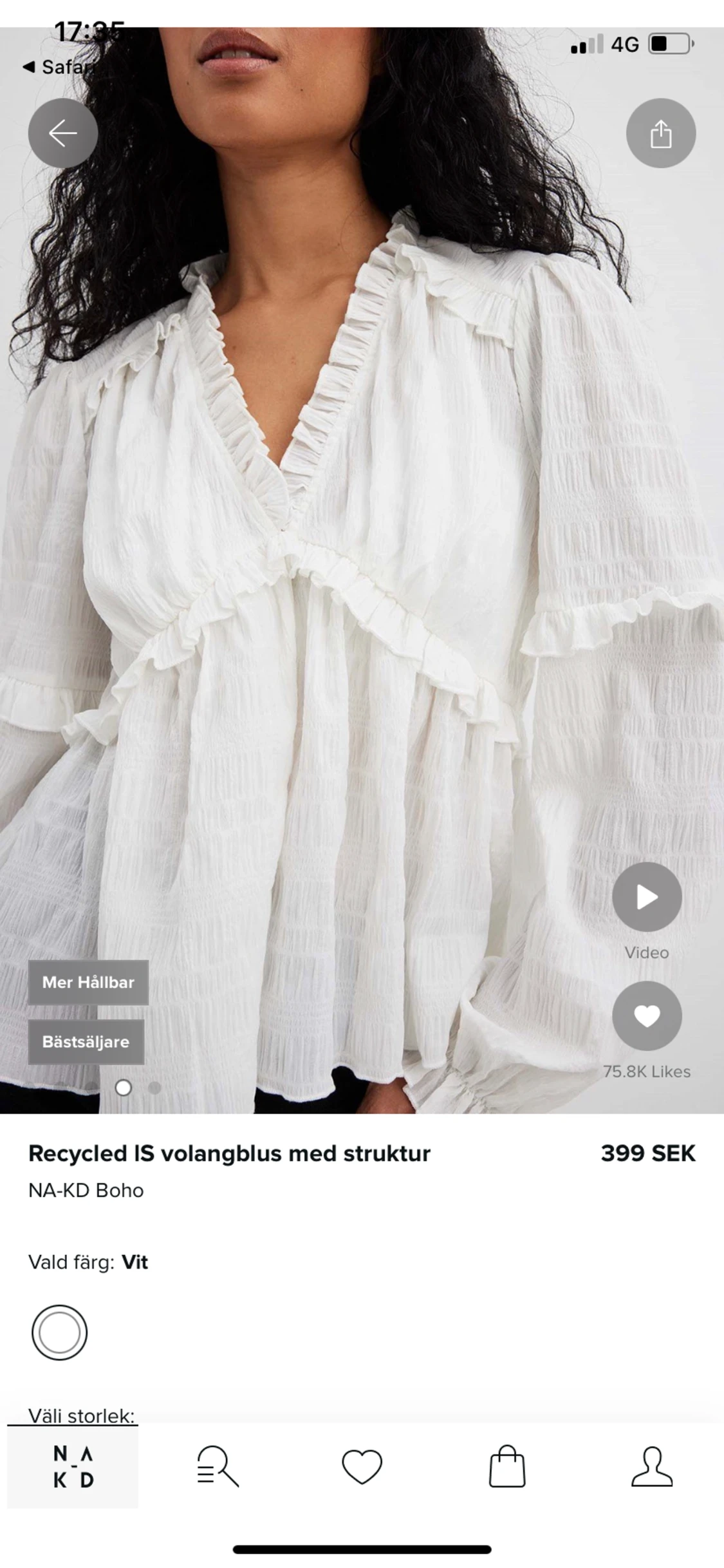
Task: Open the NA-KD Boho brand link
Action: (x=86, y=1190)
